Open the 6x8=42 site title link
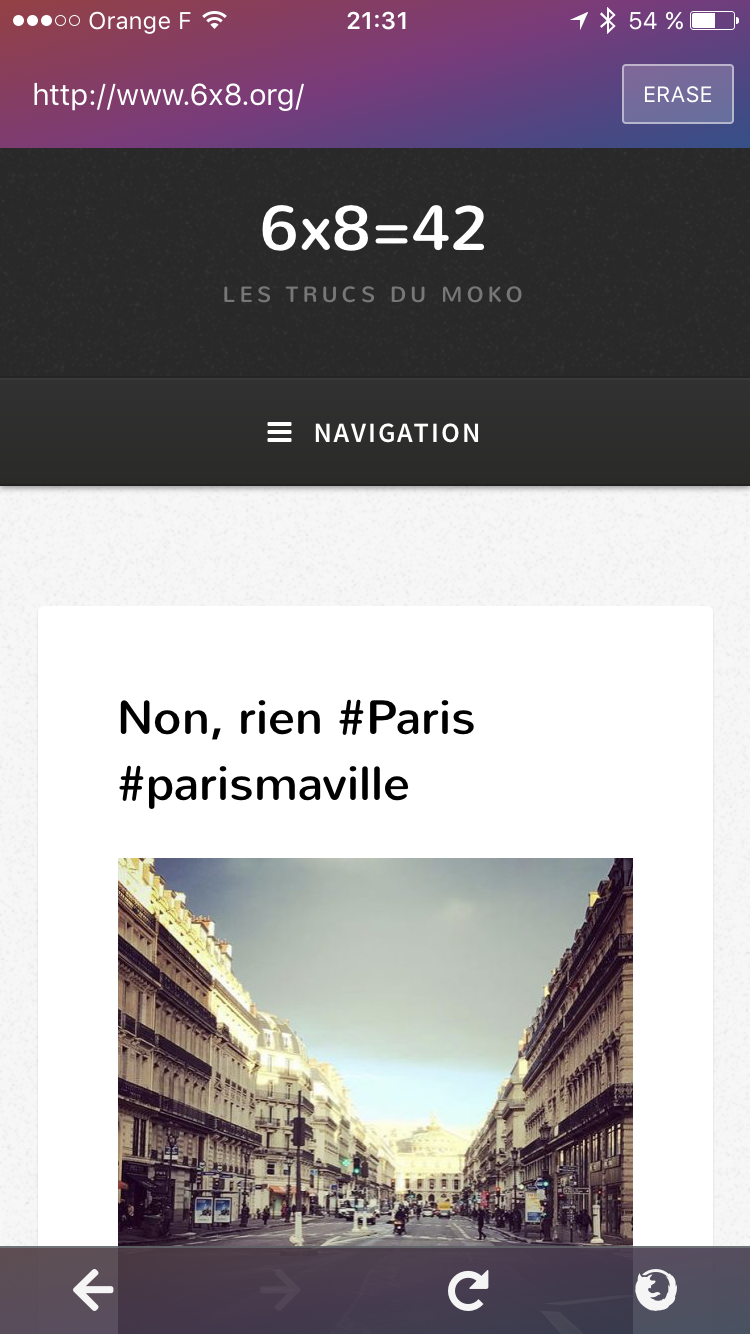The width and height of the screenshot is (750, 1334). tap(373, 229)
